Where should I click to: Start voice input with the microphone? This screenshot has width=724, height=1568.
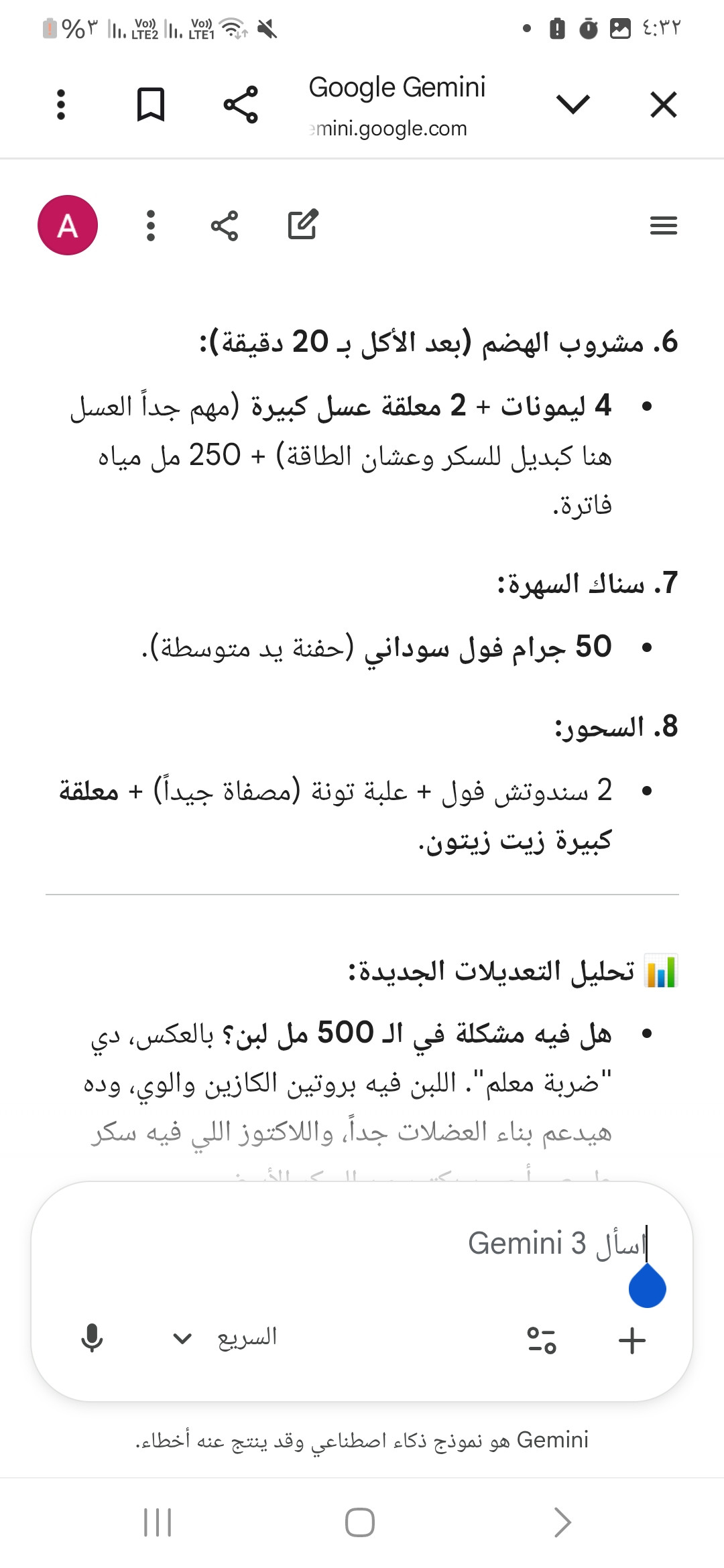click(x=92, y=1338)
